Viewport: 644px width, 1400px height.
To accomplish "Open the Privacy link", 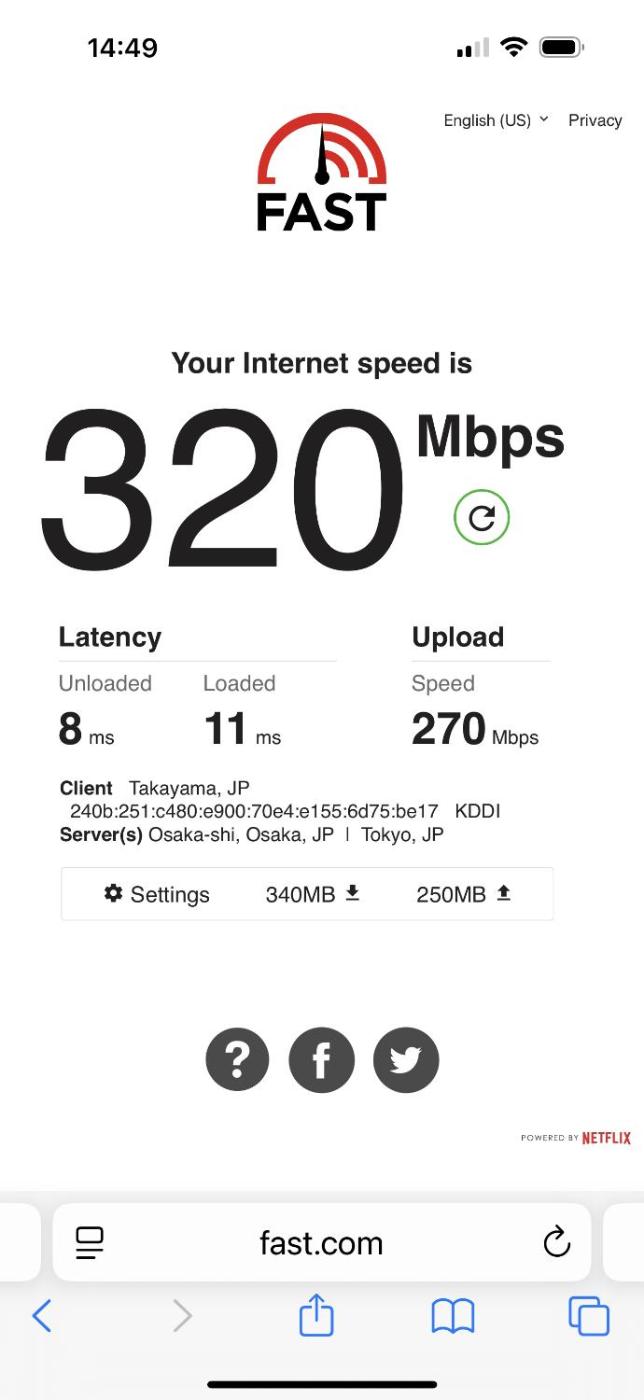I will (x=595, y=120).
